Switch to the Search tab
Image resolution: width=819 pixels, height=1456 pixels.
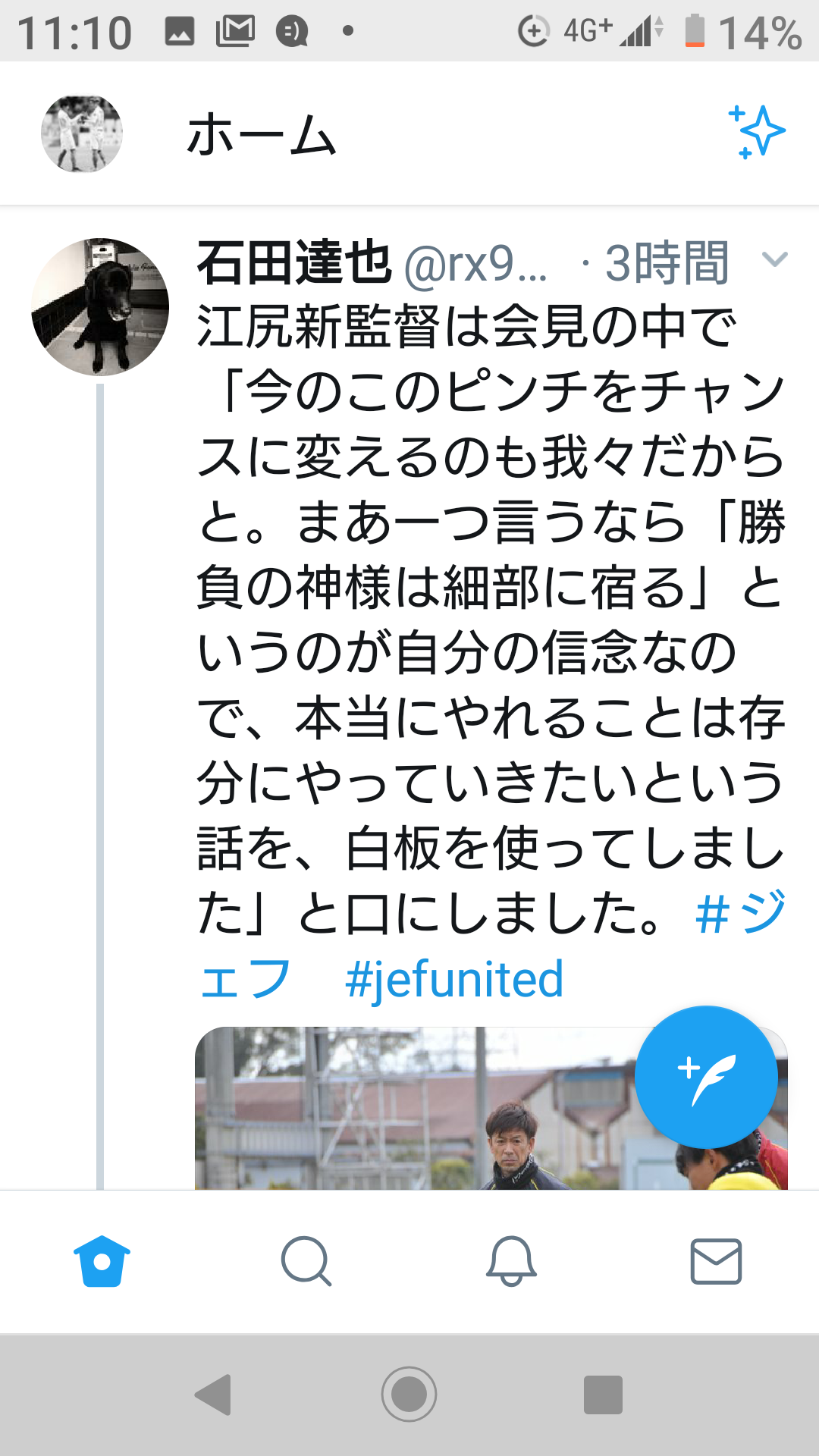(x=306, y=1262)
